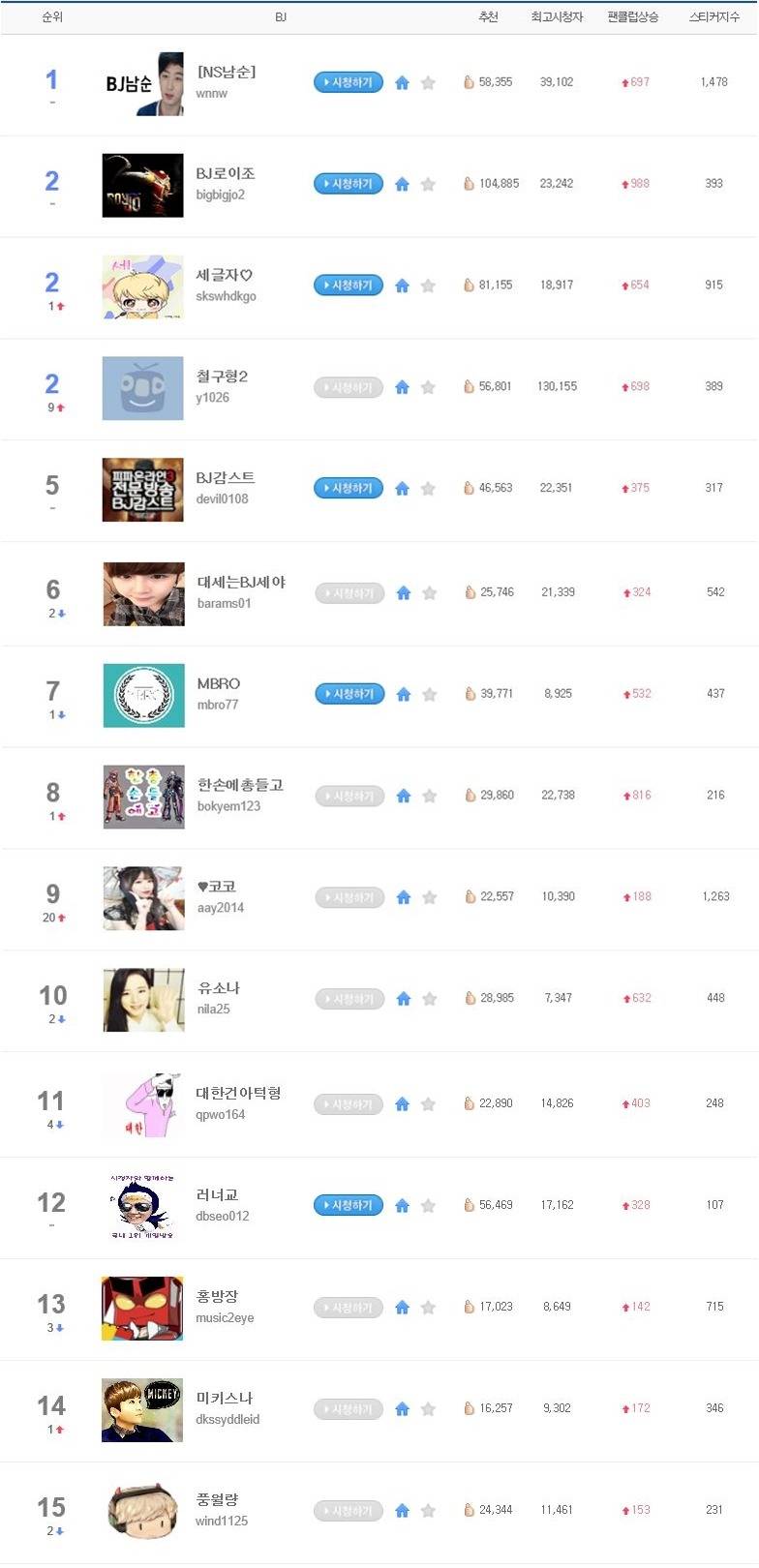Watch BJ감스트's broadcast now

tap(349, 488)
